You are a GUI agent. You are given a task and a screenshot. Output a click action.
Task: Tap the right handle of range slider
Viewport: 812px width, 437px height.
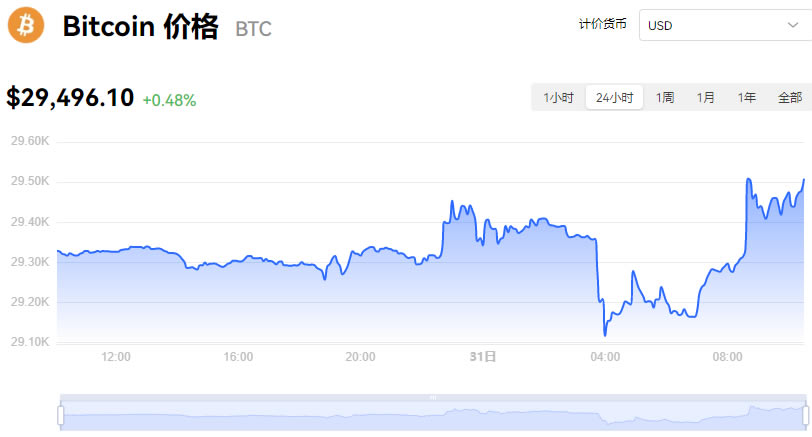click(805, 414)
